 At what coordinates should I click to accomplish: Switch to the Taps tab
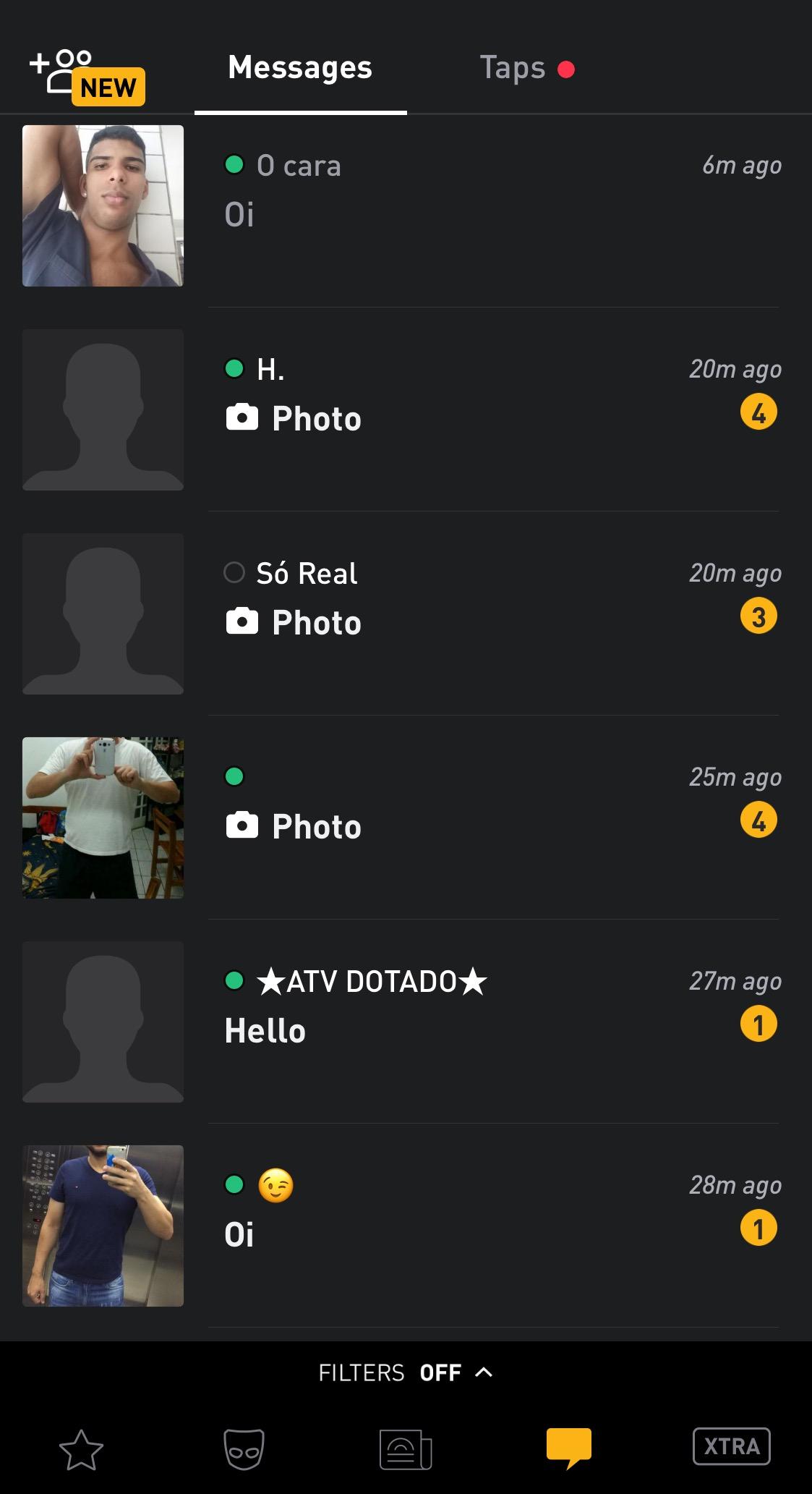coord(527,68)
